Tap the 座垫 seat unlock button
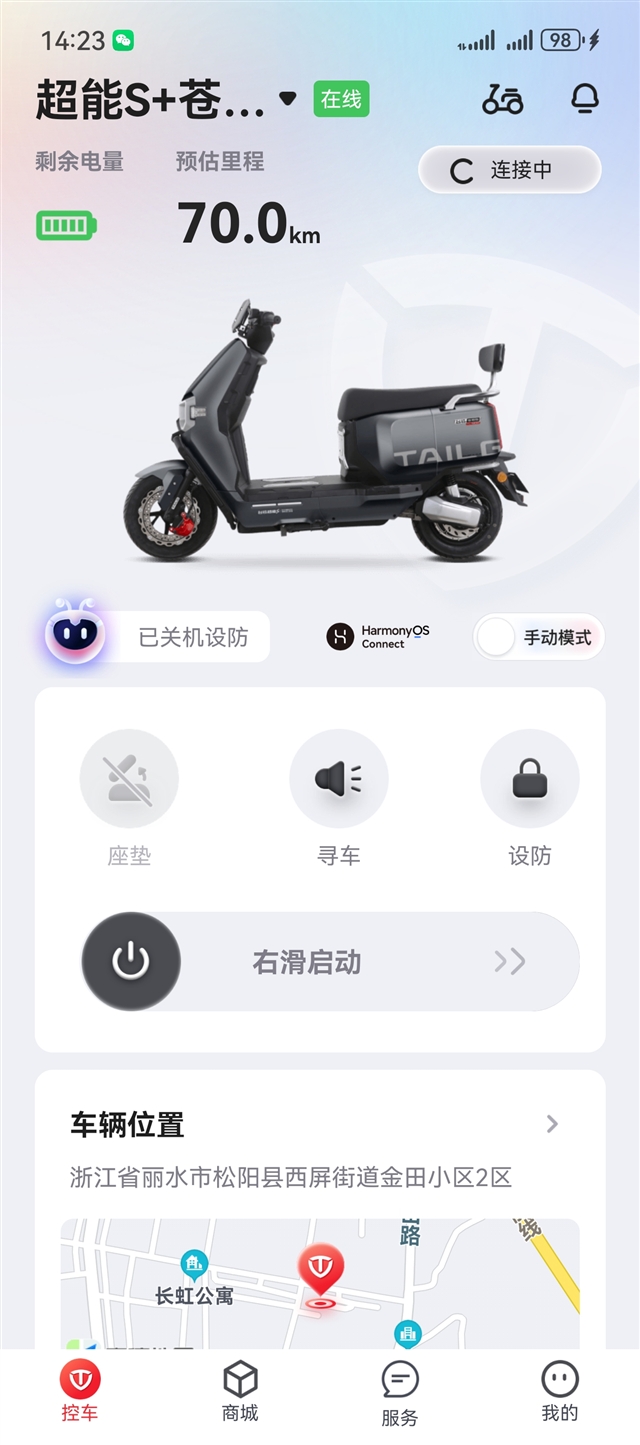Viewport: 640px width, 1445px height. [129, 798]
